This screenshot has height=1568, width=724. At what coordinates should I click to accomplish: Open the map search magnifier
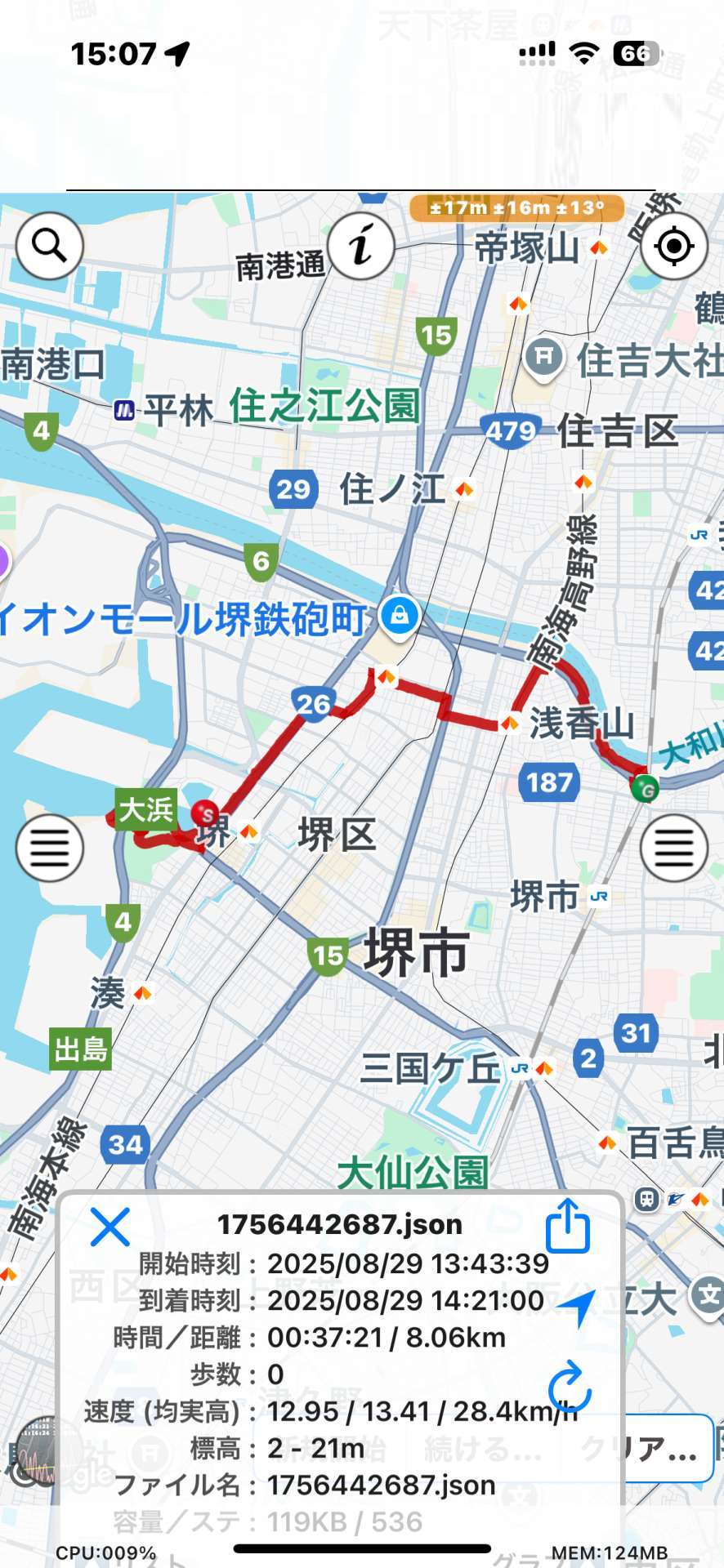point(49,245)
